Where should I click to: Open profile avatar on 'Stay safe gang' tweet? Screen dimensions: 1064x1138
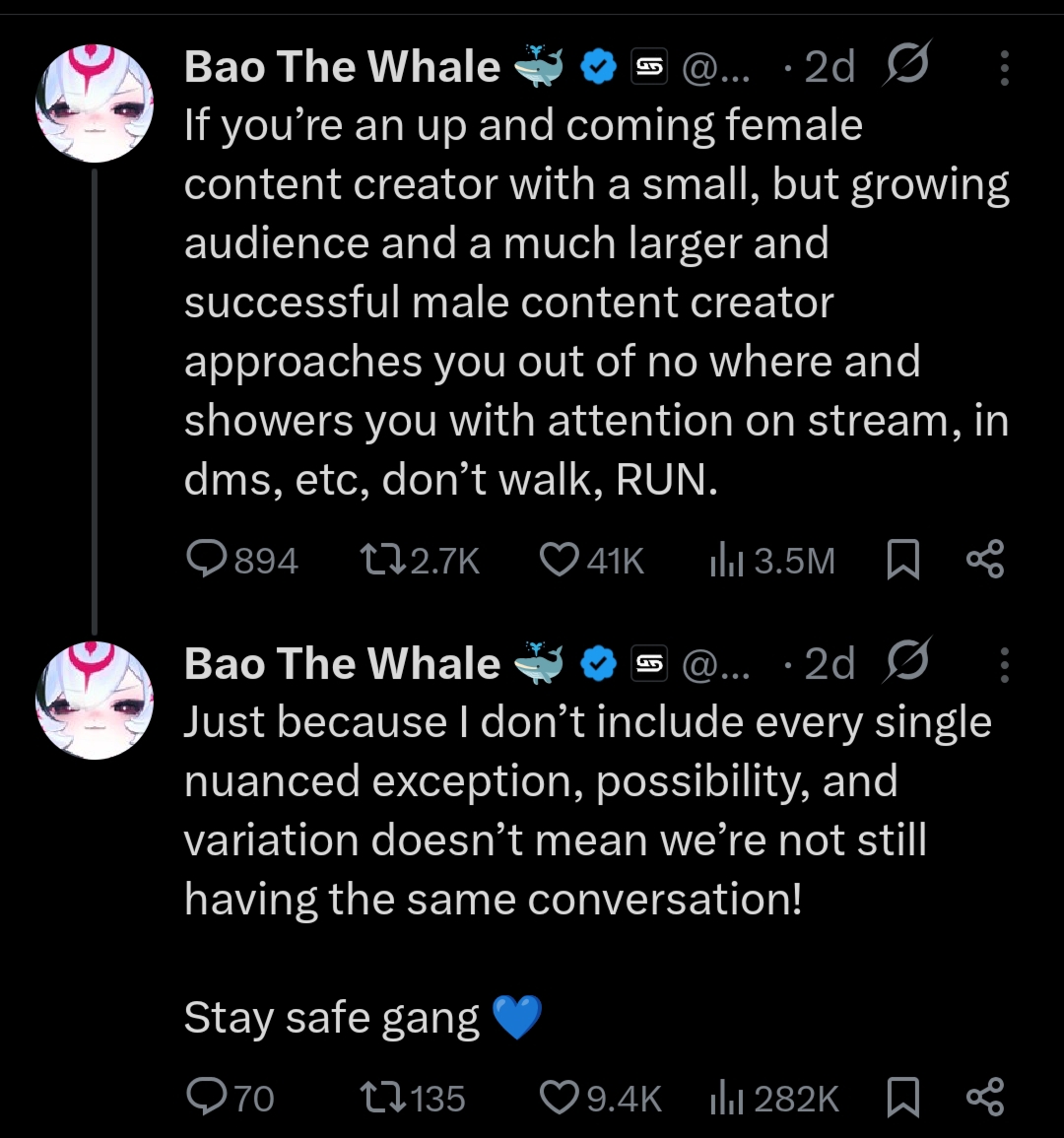[x=95, y=701]
